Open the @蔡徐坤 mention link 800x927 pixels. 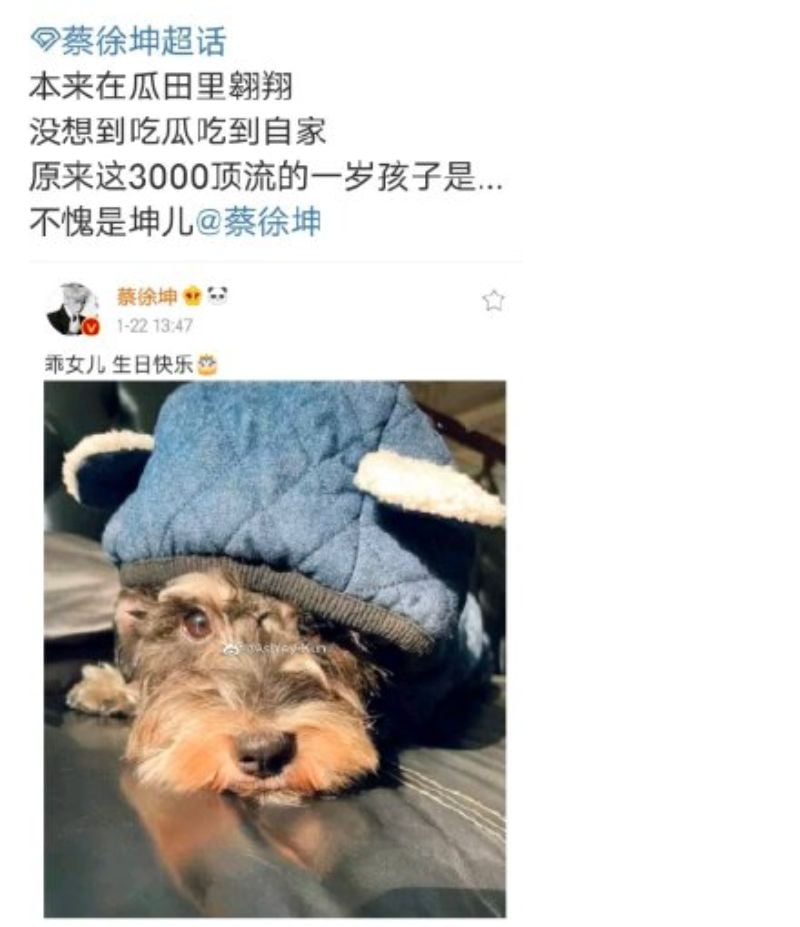256,222
